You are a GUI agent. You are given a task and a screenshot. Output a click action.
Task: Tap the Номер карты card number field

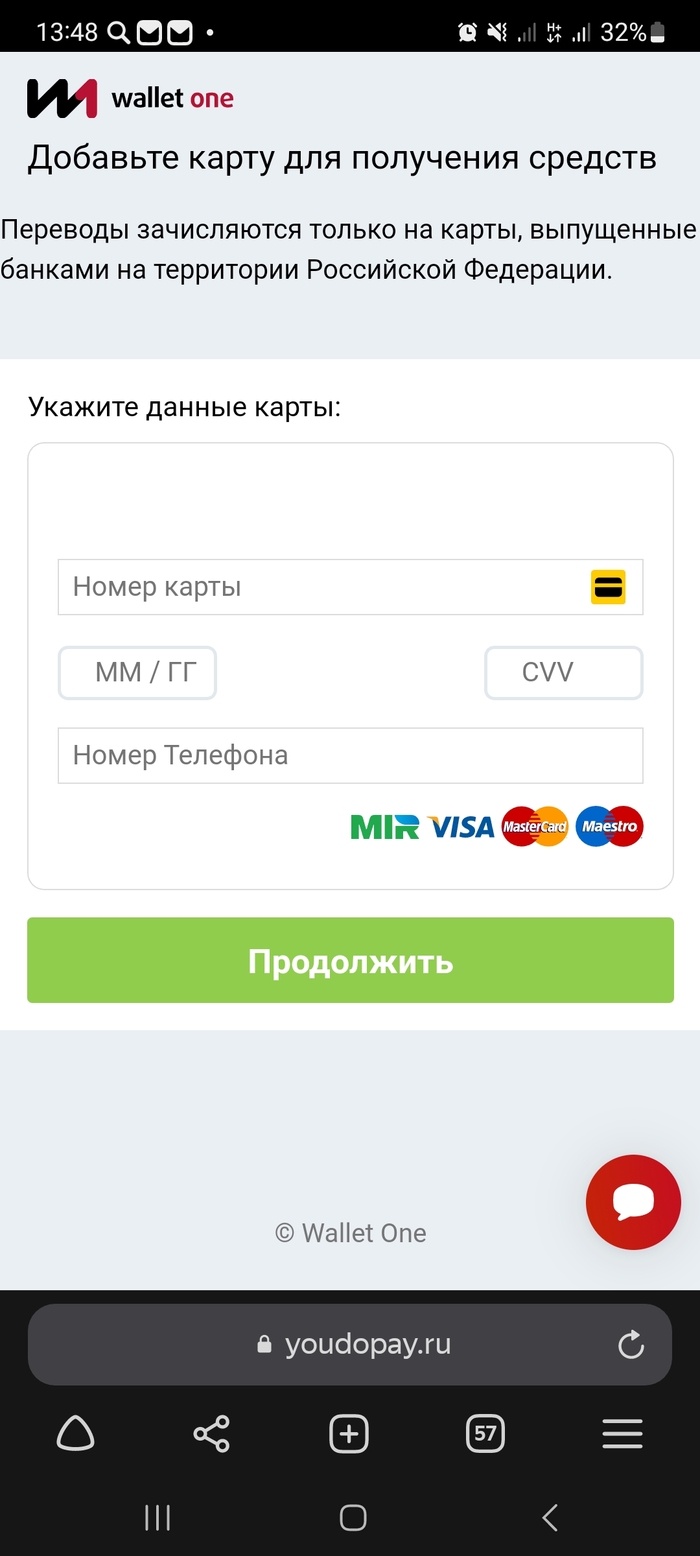point(320,587)
